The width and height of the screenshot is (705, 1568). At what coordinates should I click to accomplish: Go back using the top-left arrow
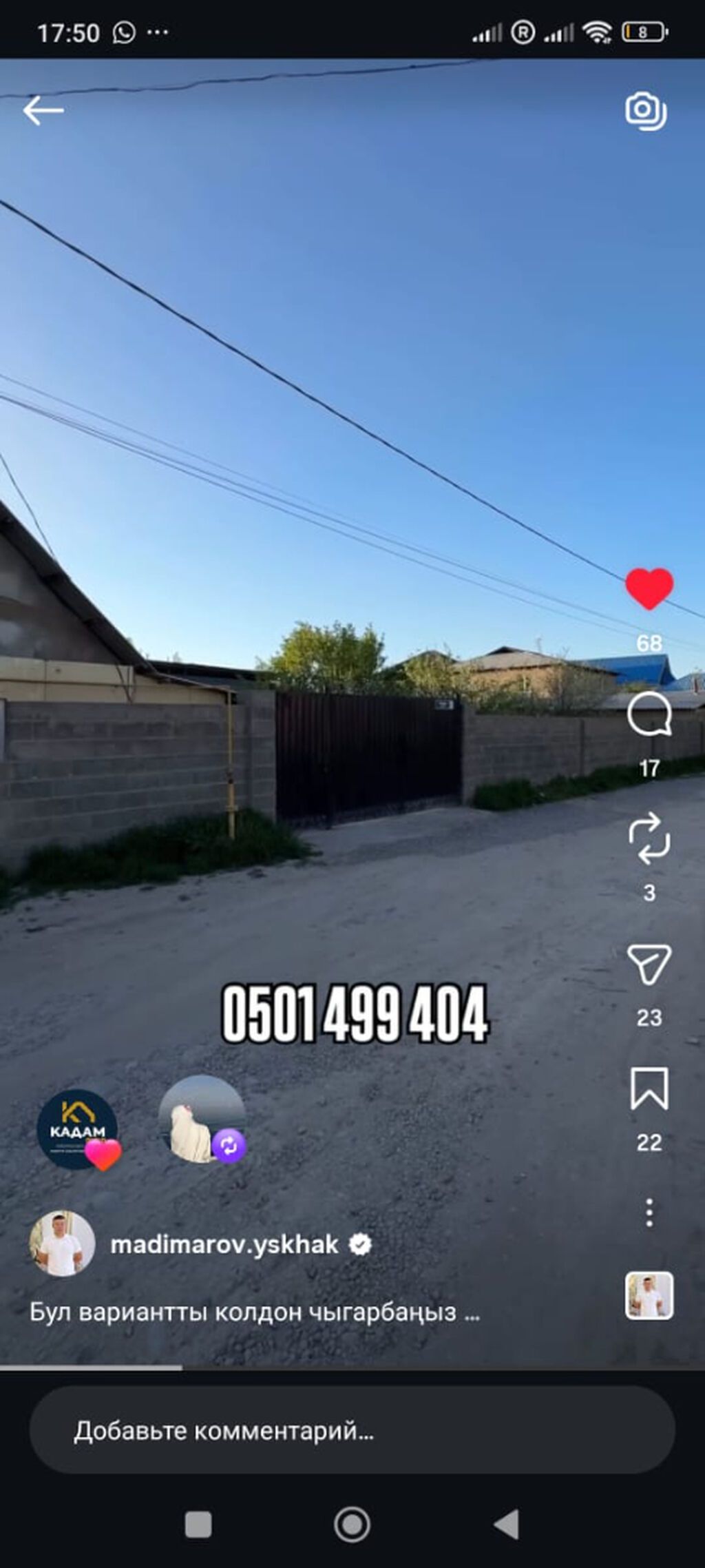click(x=43, y=110)
